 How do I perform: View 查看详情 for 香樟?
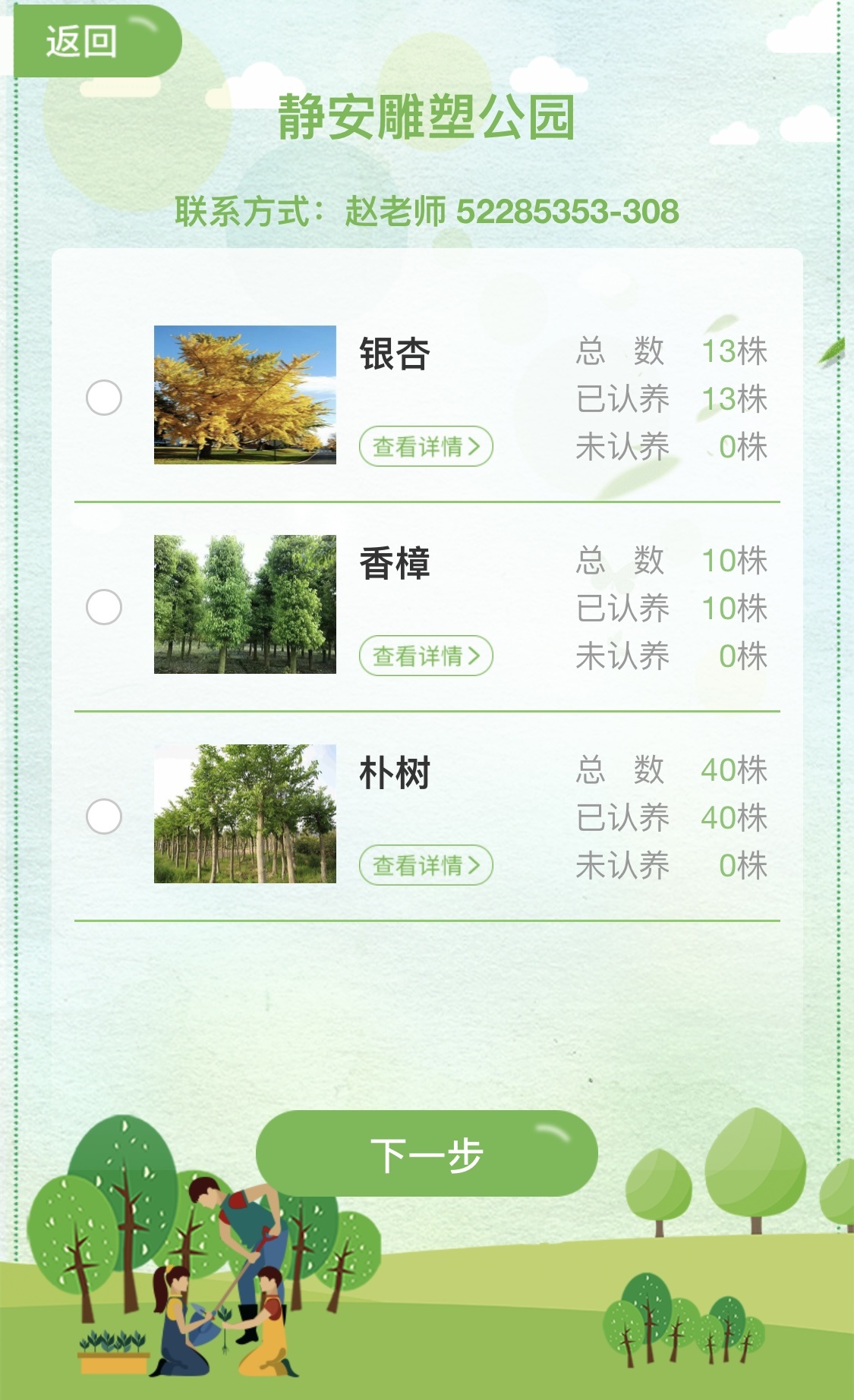click(426, 656)
